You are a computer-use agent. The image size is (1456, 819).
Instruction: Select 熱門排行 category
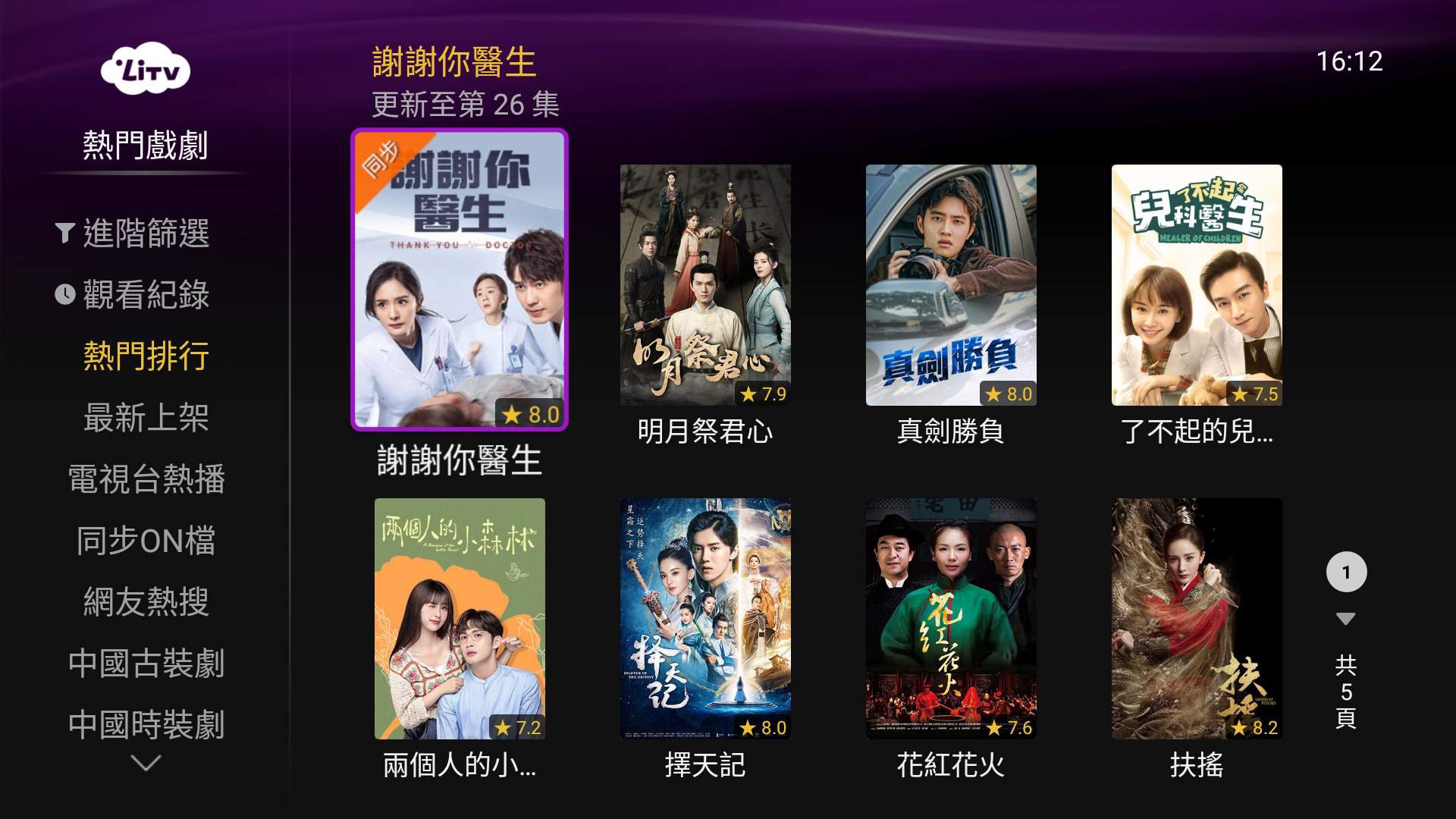pyautogui.click(x=146, y=356)
